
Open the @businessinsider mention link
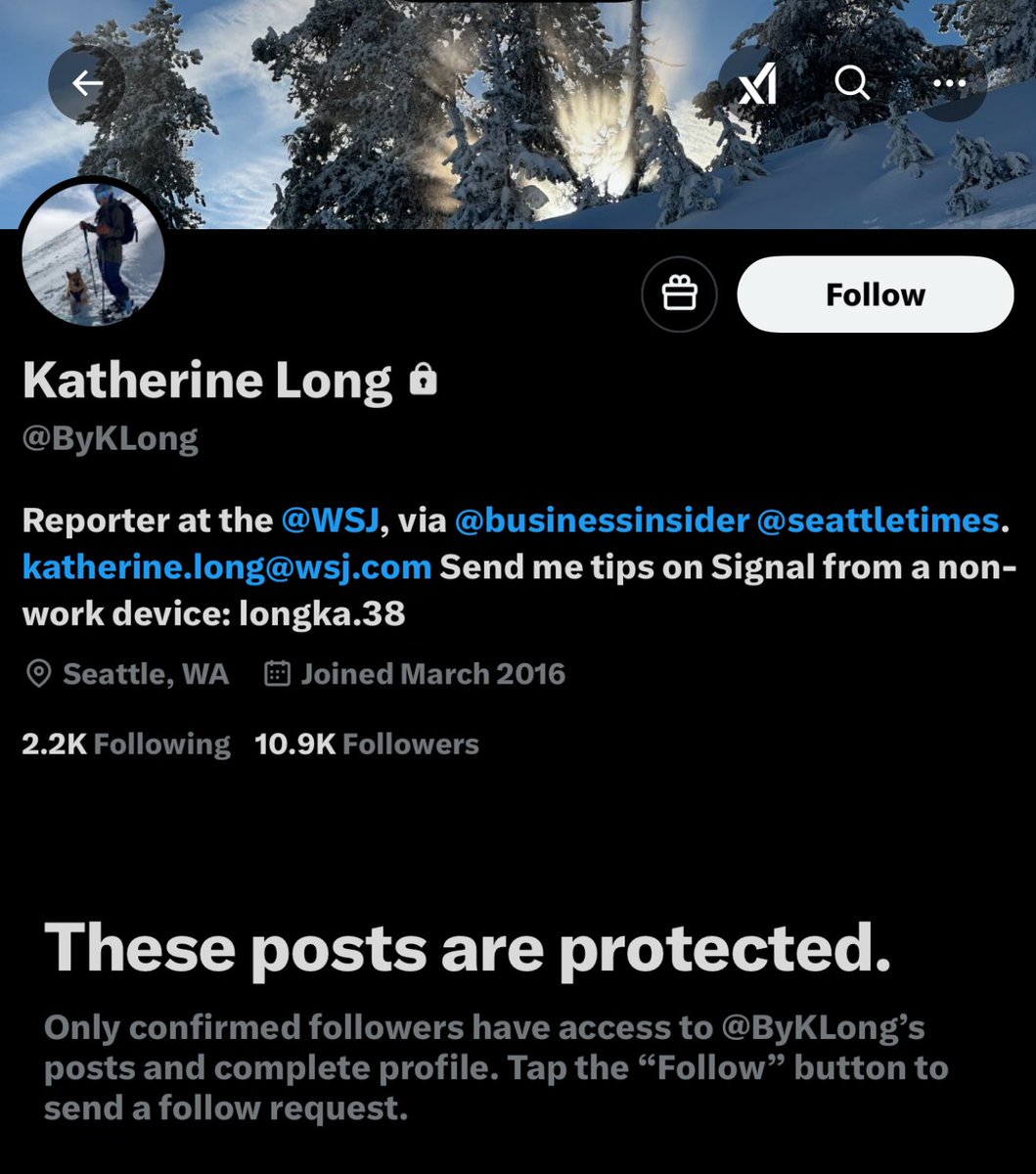602,520
